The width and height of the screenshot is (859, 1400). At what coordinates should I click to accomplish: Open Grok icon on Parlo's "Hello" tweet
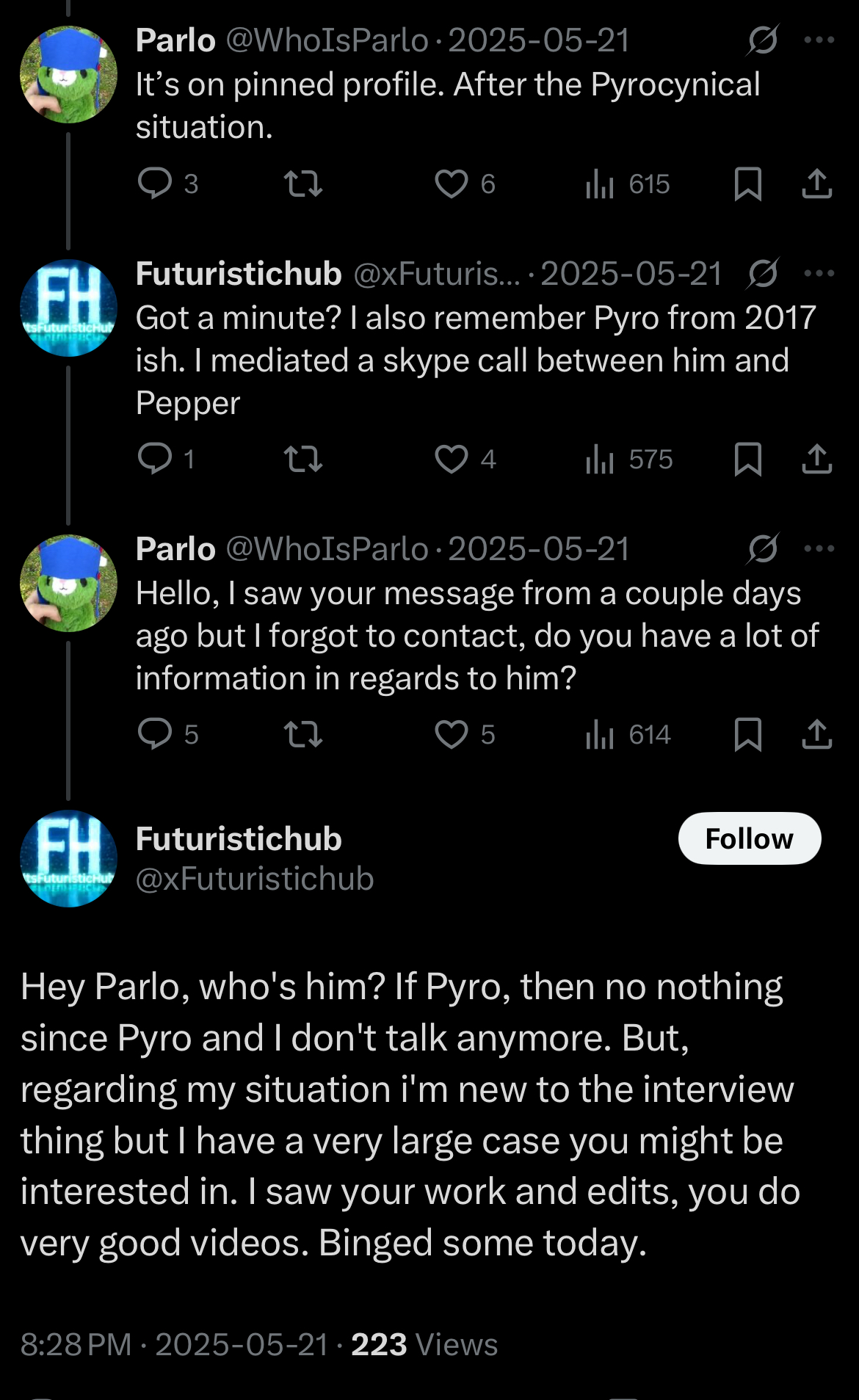[763, 548]
